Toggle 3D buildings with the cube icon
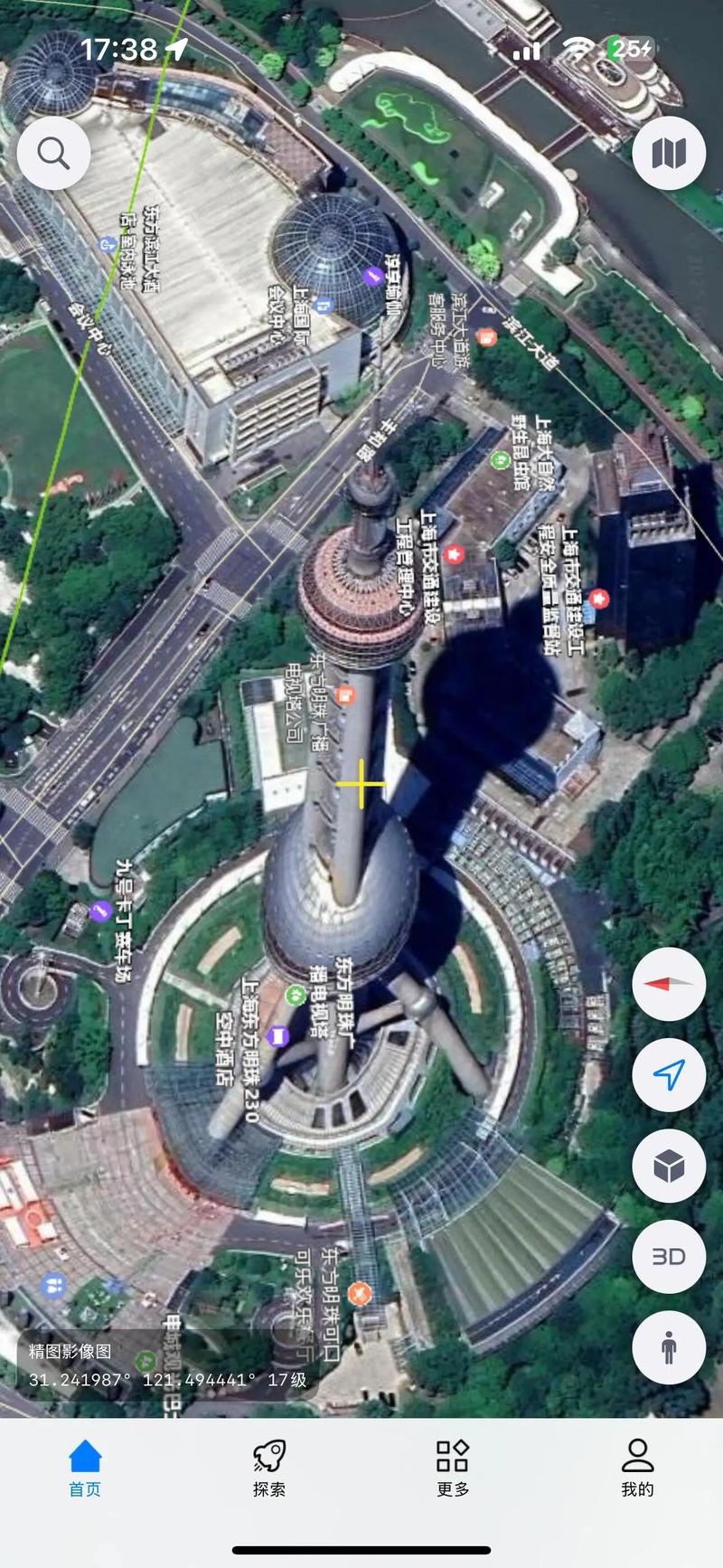723x1568 pixels. [668, 1167]
